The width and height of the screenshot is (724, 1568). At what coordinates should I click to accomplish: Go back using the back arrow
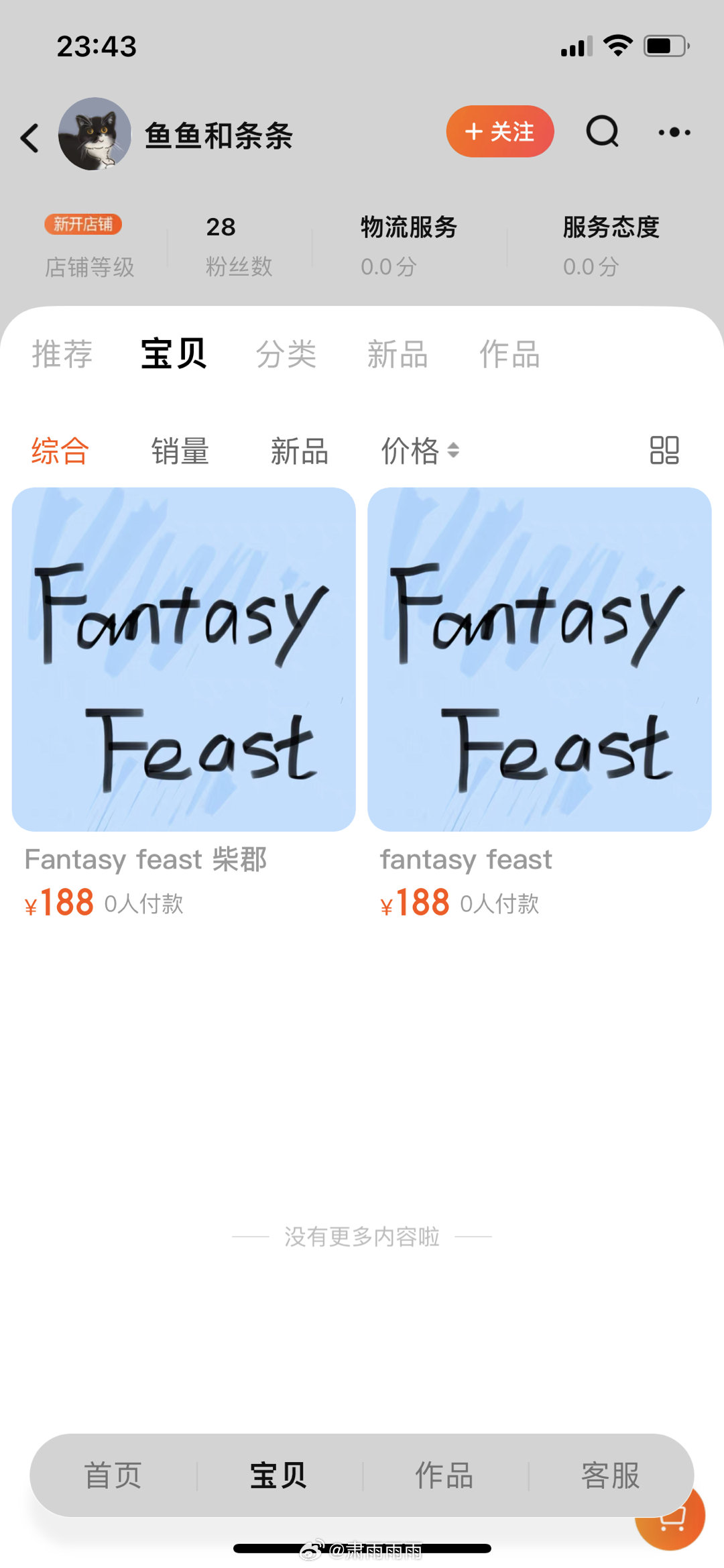pyautogui.click(x=30, y=138)
